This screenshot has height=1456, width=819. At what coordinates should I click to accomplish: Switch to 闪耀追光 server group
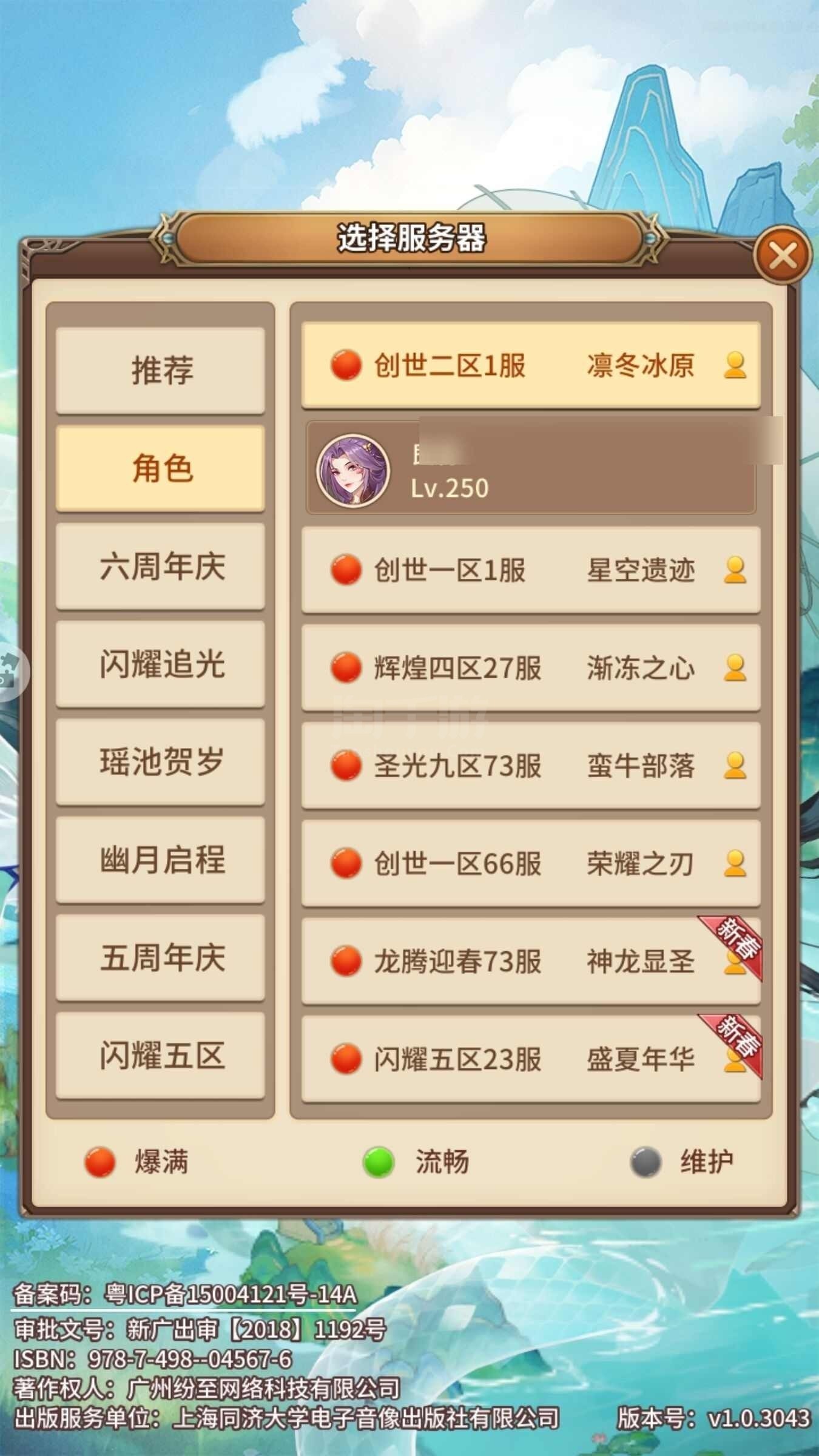tap(161, 664)
